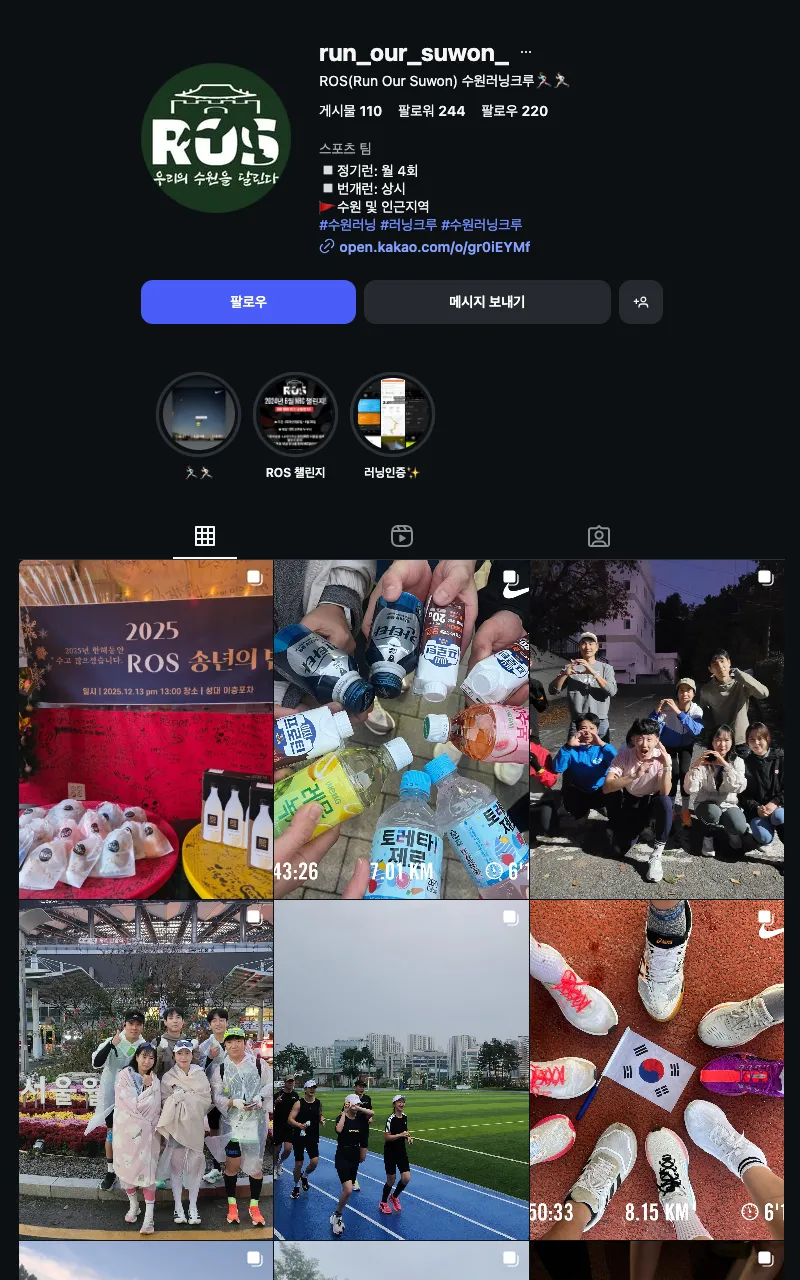Screen dimensions: 800x1280
Task: Click carousel icon on the 2025 ROS 송년 post
Action: [254, 578]
